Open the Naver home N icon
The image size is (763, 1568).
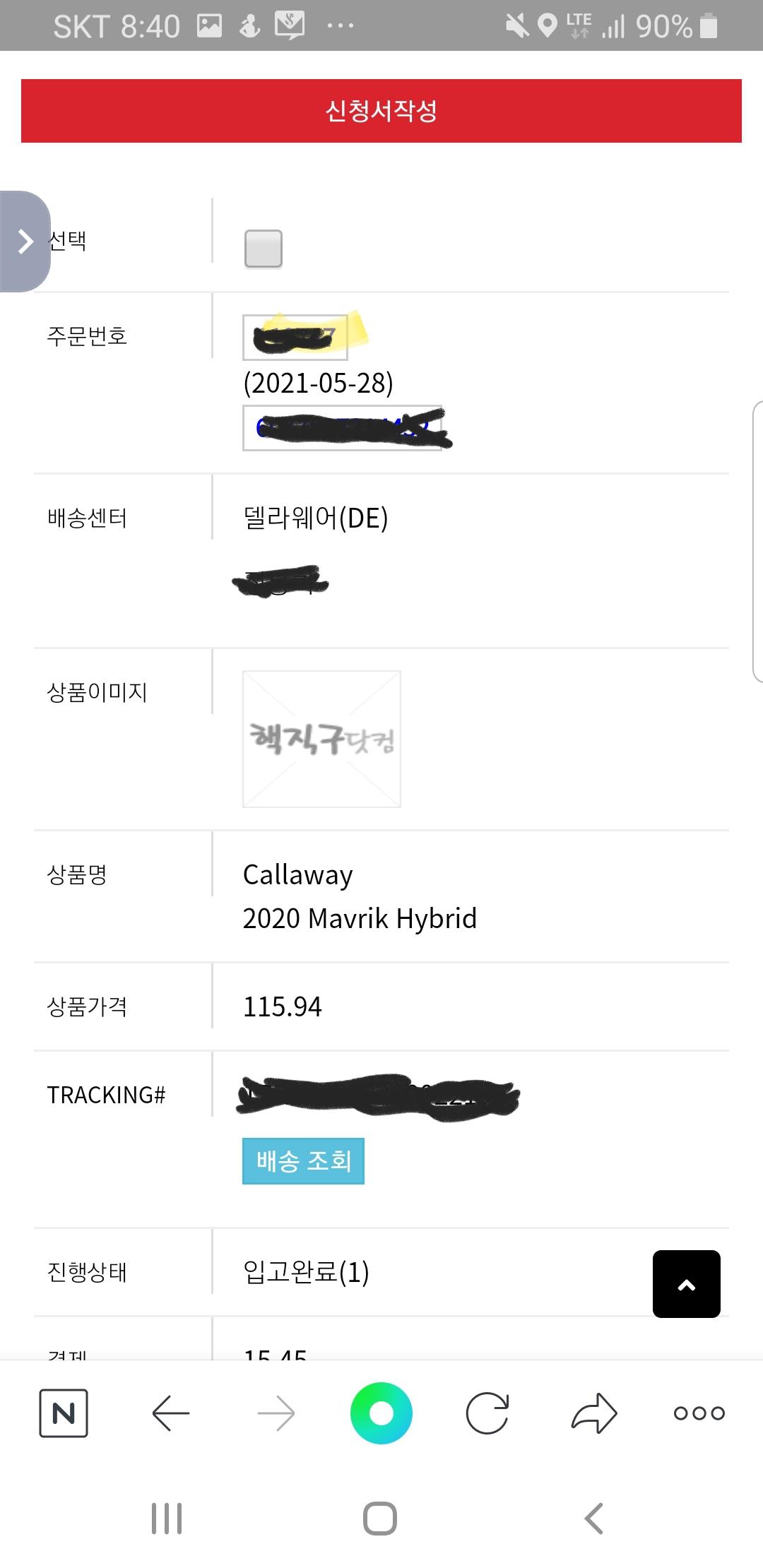point(64,1413)
